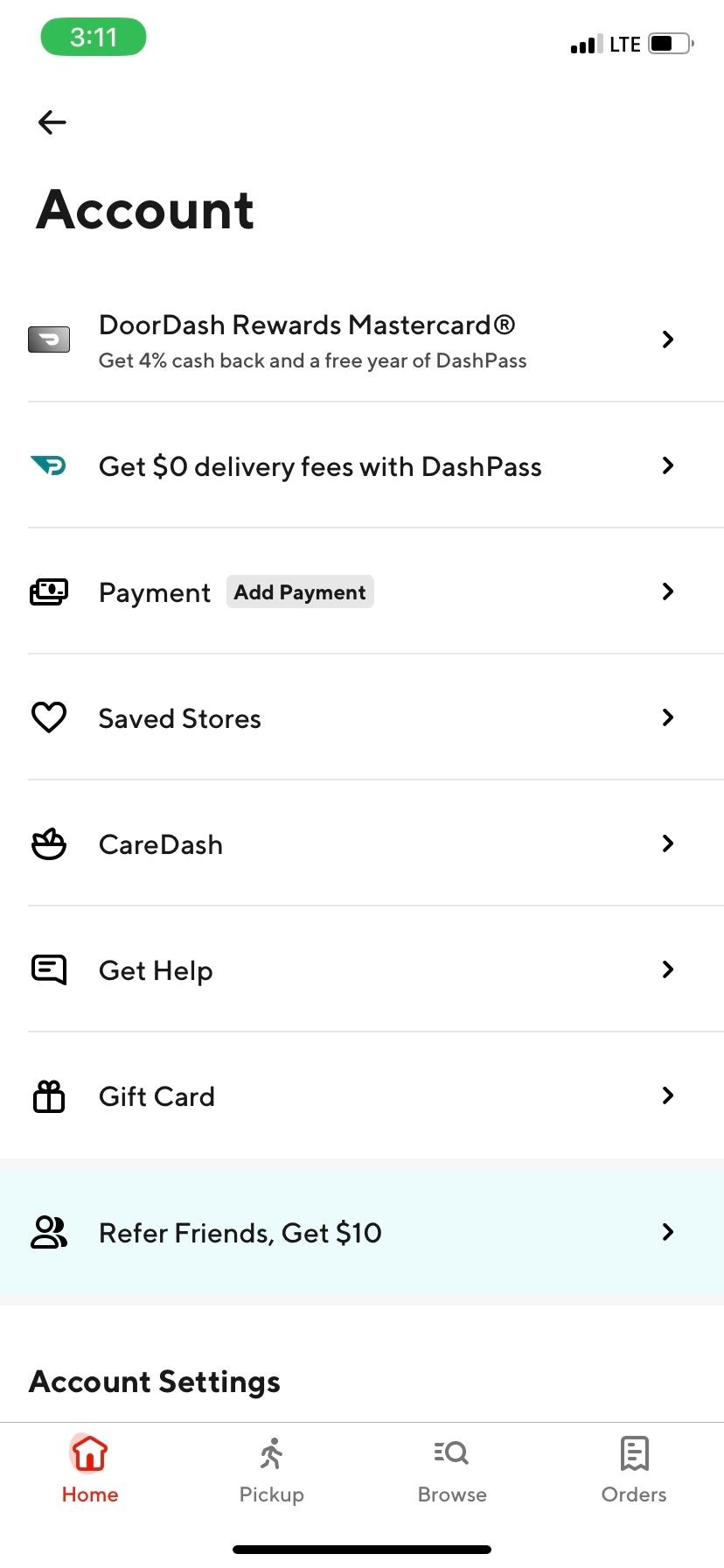
Task: Open Refer Friends, Get $10
Action: pyautogui.click(x=362, y=1232)
